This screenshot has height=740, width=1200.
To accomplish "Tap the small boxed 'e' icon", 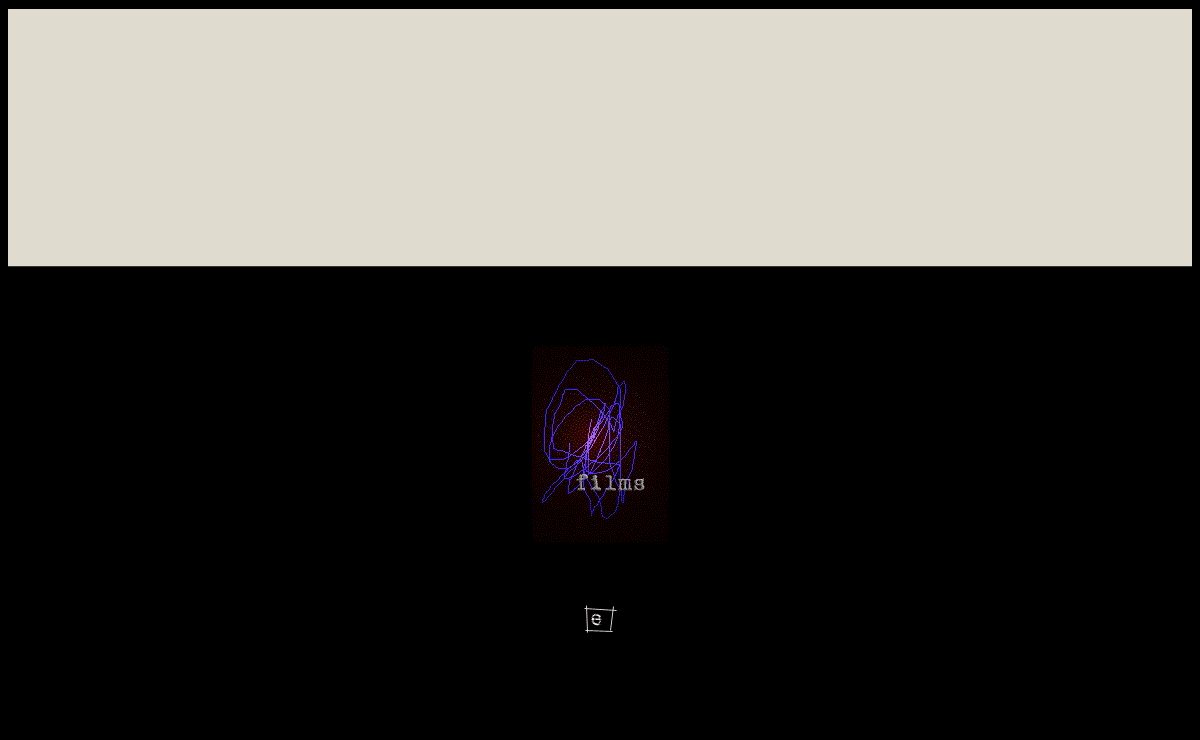I will click(x=598, y=619).
